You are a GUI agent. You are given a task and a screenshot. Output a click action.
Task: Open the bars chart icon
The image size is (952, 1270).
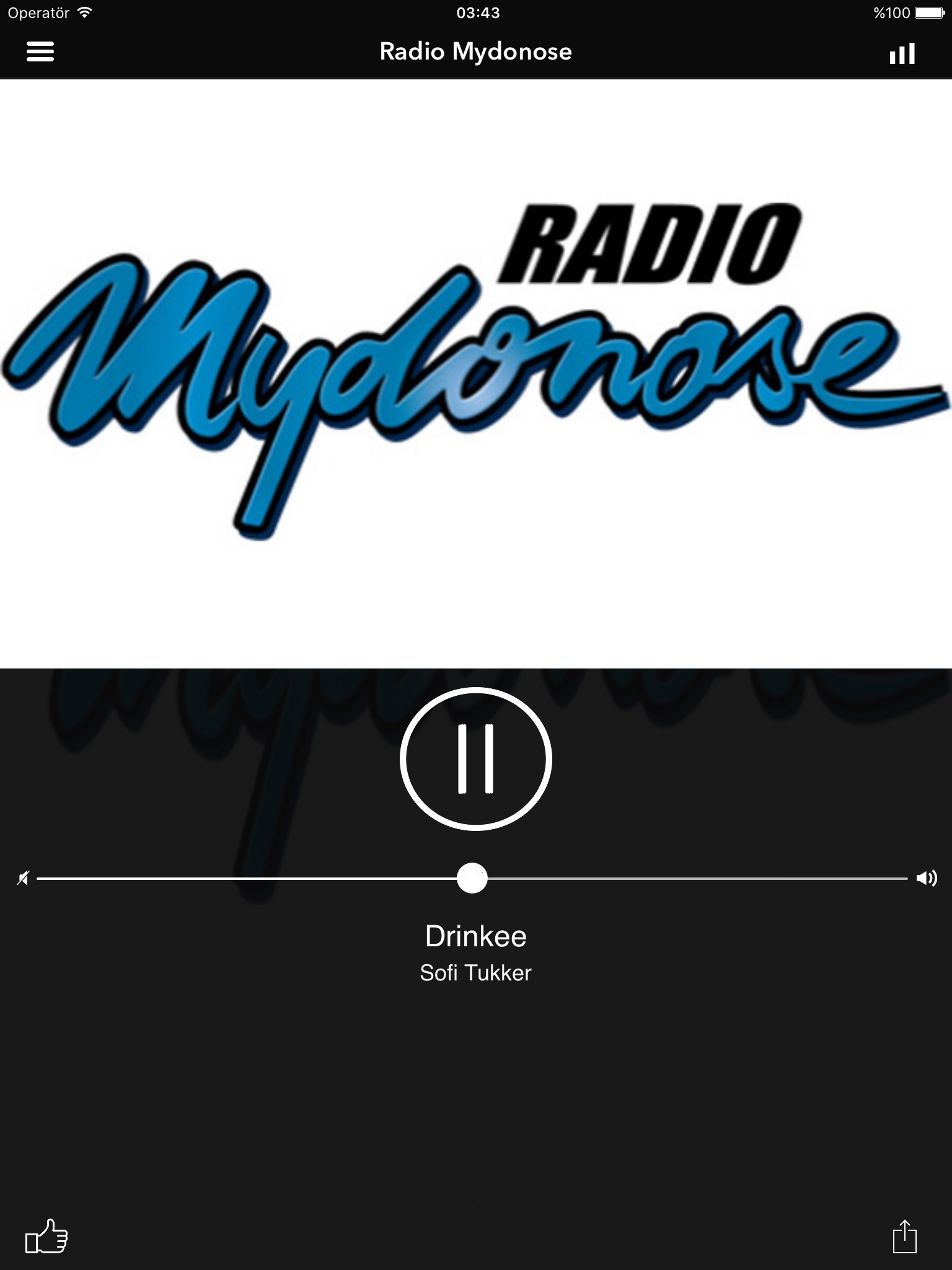[x=902, y=53]
